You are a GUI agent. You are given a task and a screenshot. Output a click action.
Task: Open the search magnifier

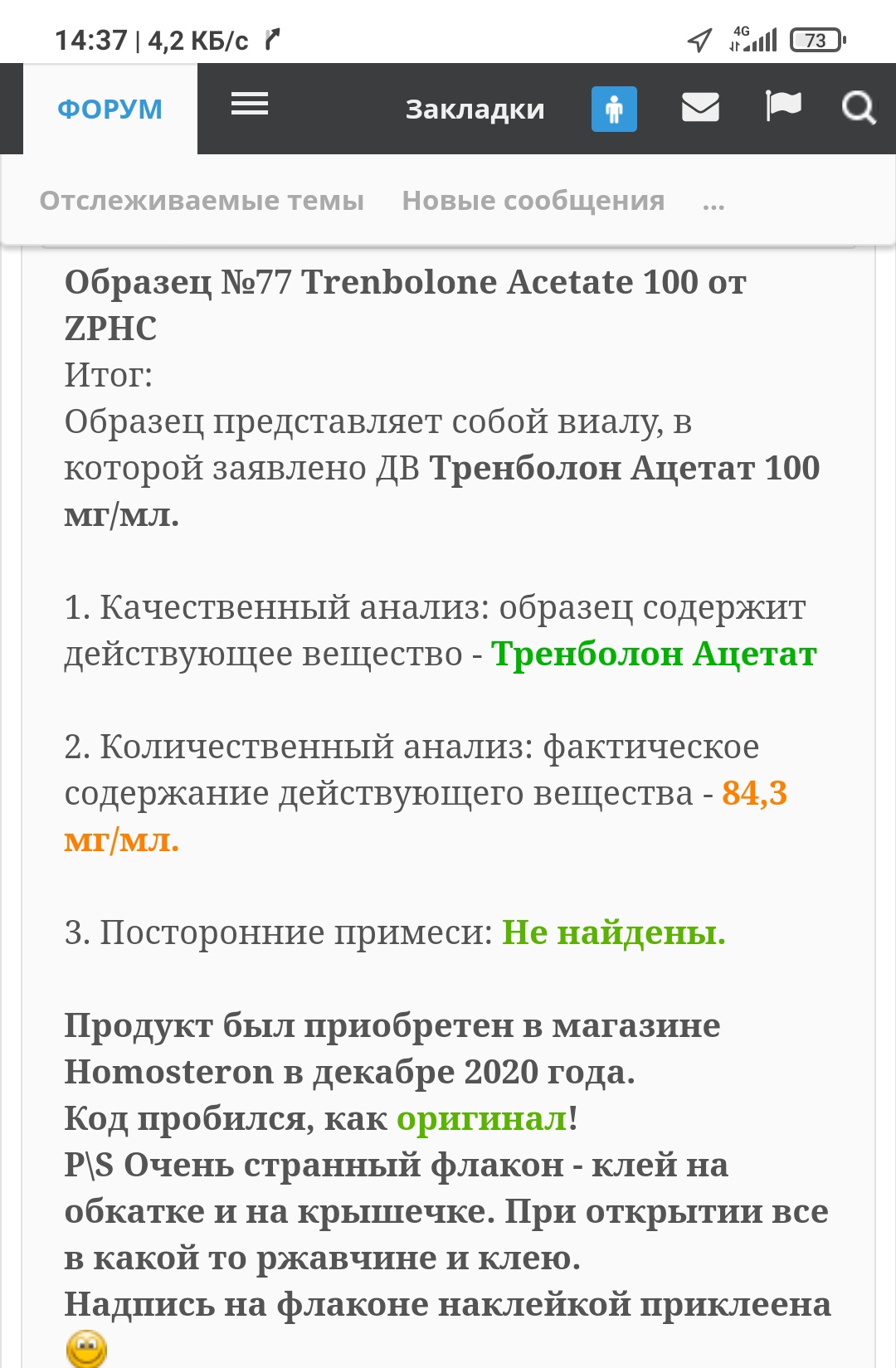point(858,108)
